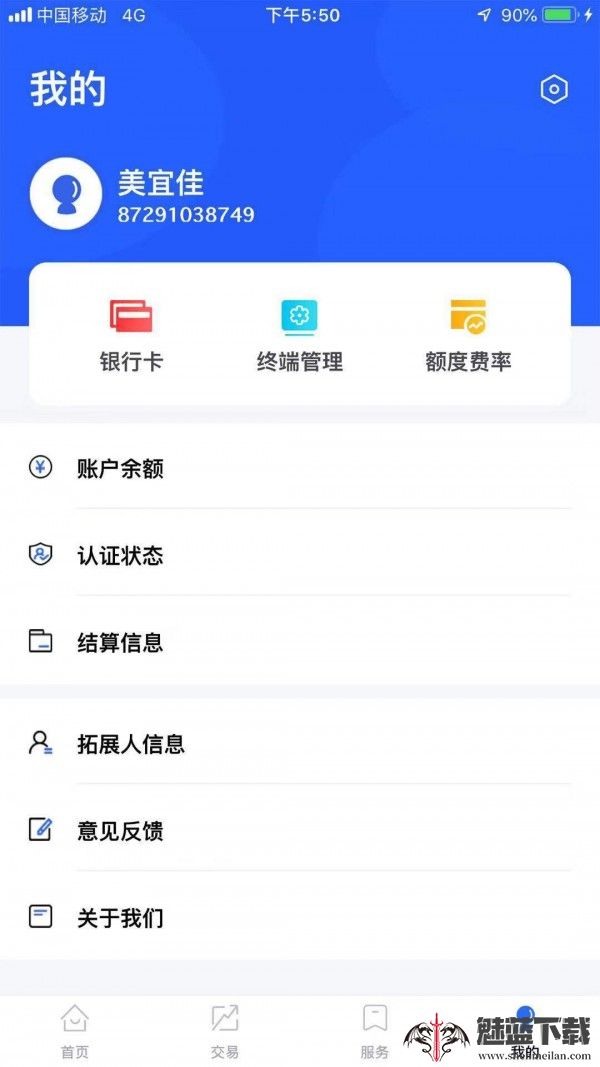Screen dimensions: 600x1067
Task: Switch to the 服务 services tab
Action: click(x=375, y=1031)
